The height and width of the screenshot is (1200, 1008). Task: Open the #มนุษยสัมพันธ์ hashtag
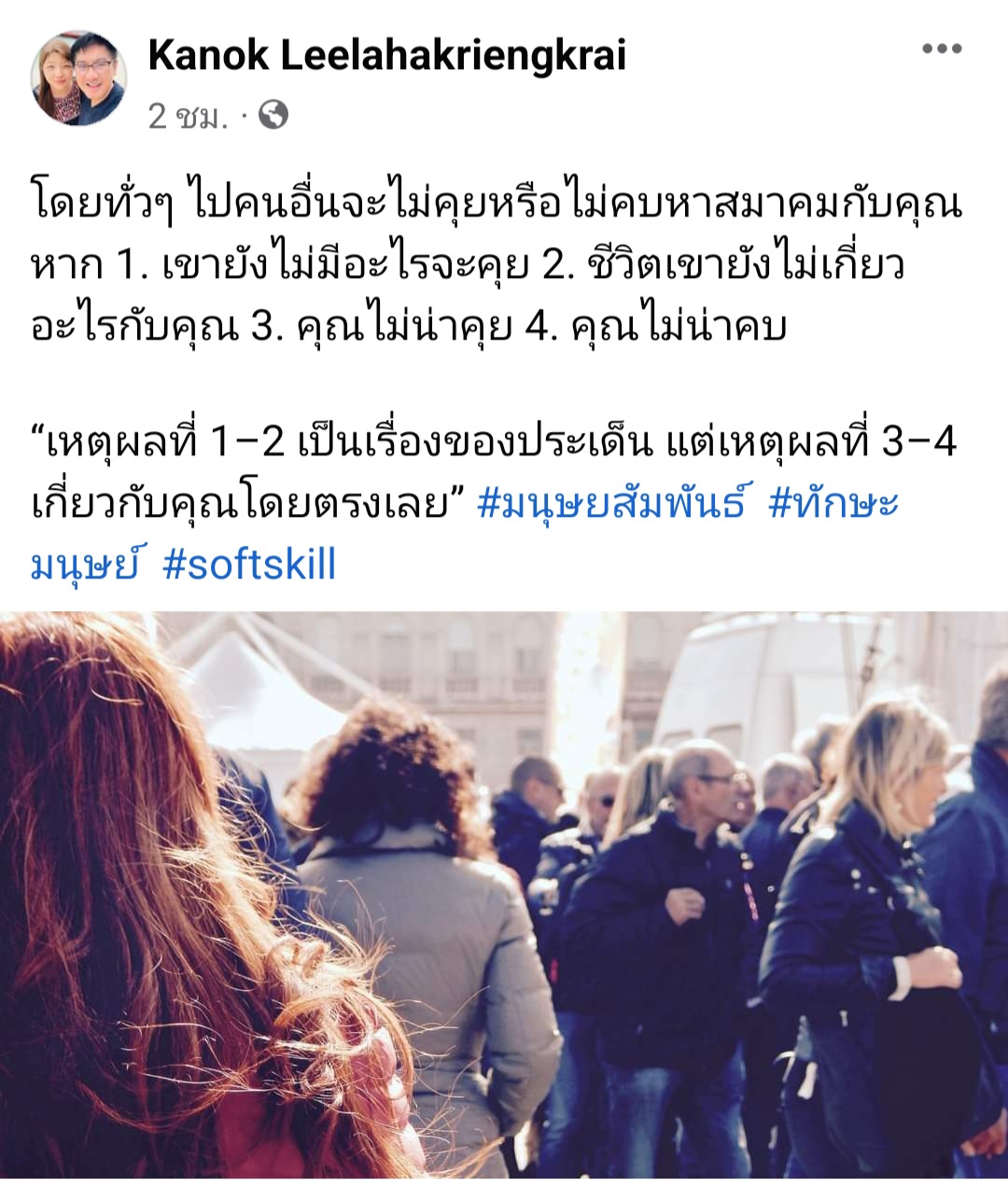click(611, 504)
